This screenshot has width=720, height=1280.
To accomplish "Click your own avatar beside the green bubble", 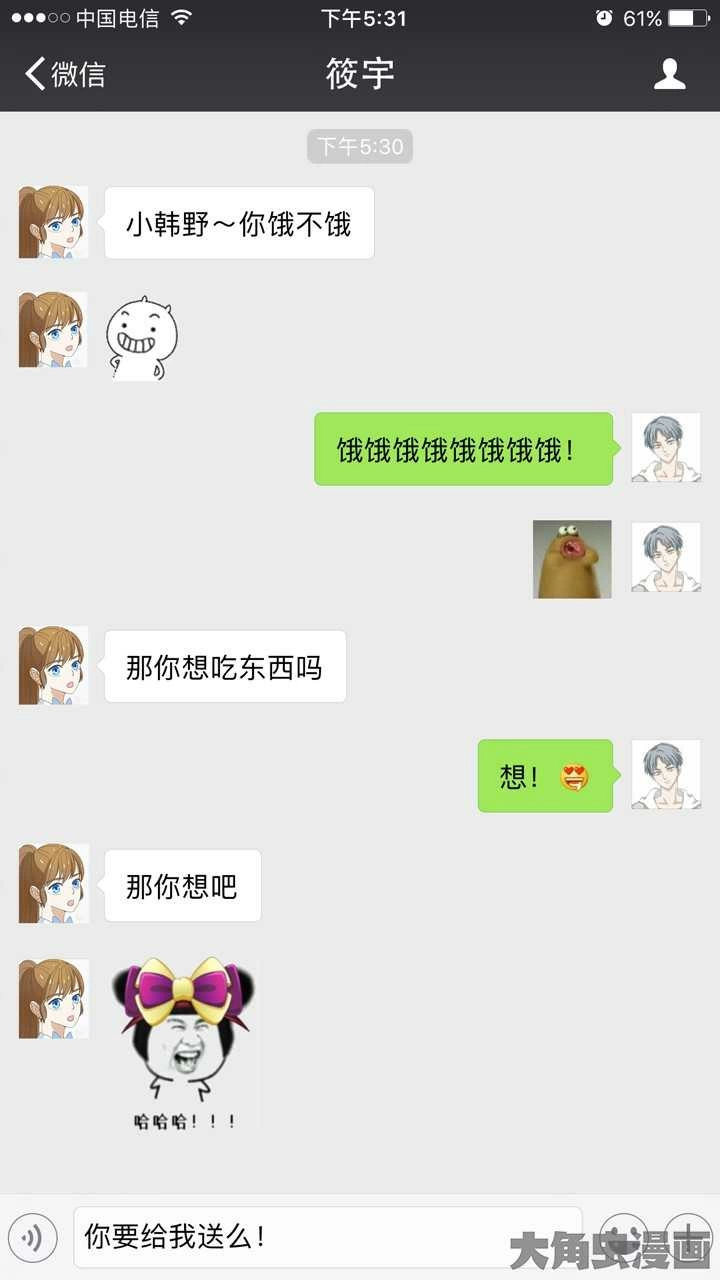I will tap(666, 448).
